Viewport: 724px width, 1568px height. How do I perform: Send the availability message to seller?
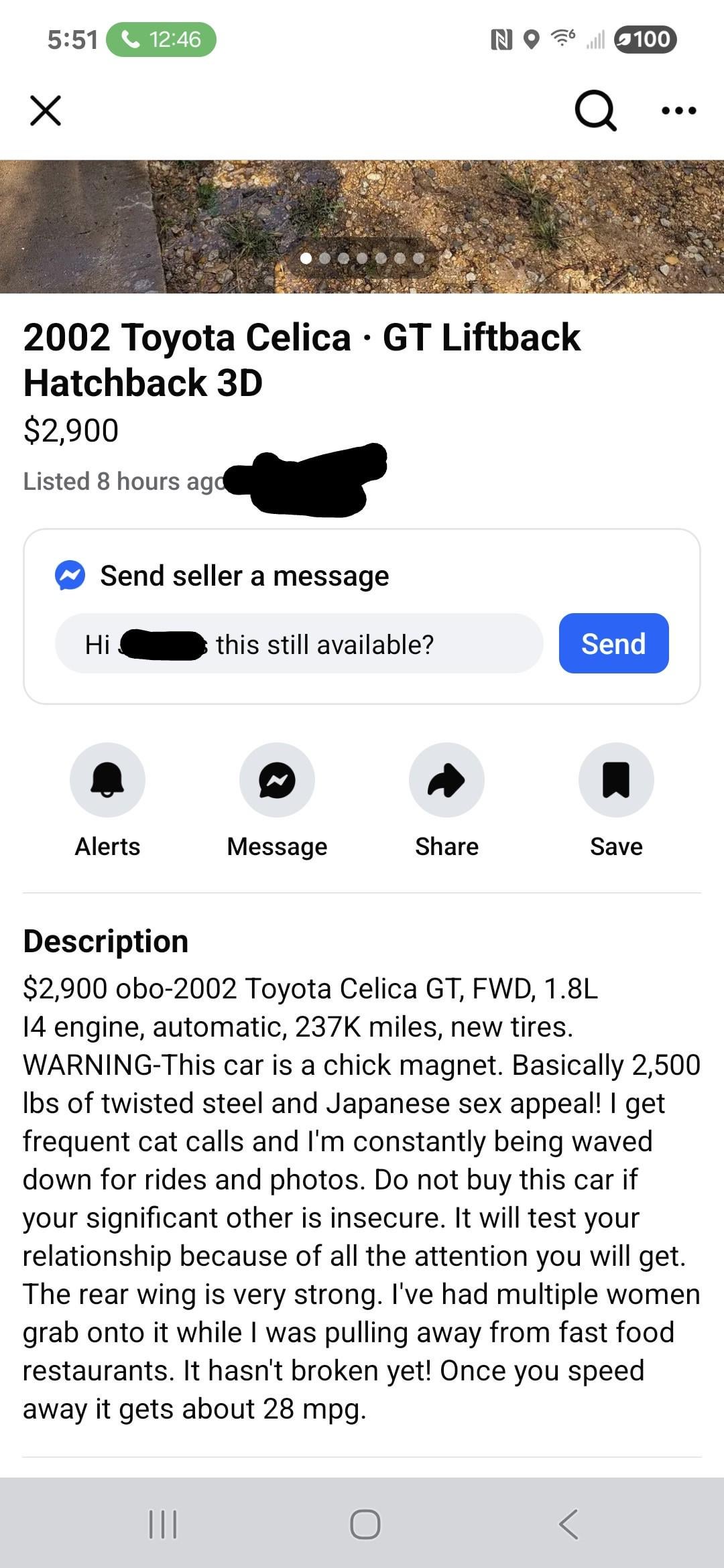click(613, 644)
